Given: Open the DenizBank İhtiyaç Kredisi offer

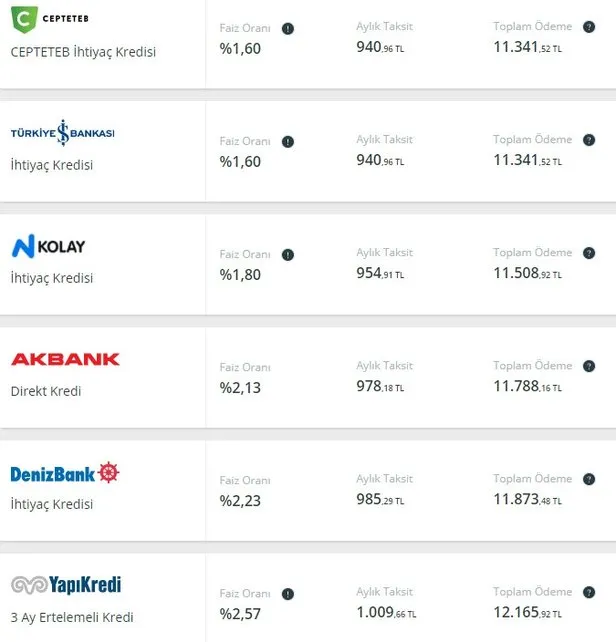Looking at the screenshot, I should [x=51, y=504].
